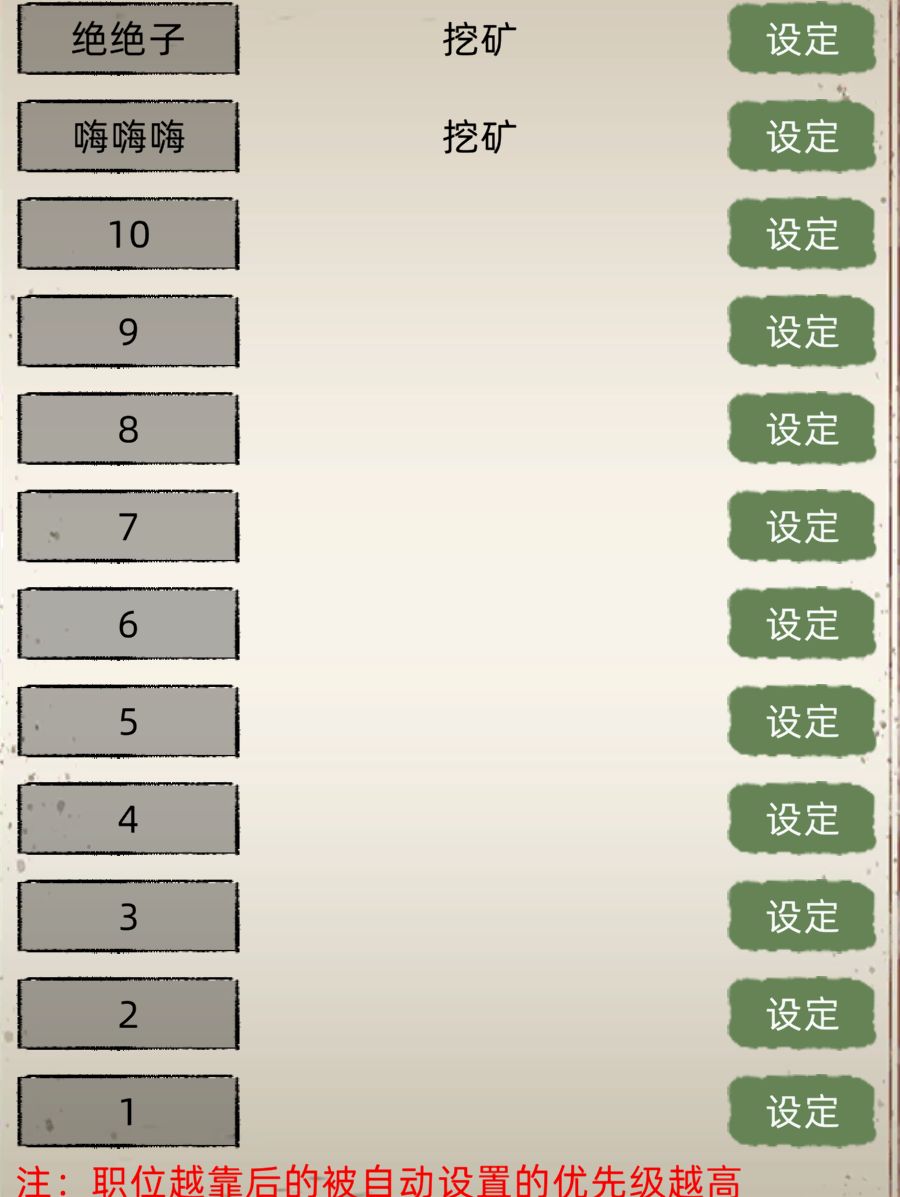
Task: Open the 绝绝子 character slot
Action: (128, 41)
